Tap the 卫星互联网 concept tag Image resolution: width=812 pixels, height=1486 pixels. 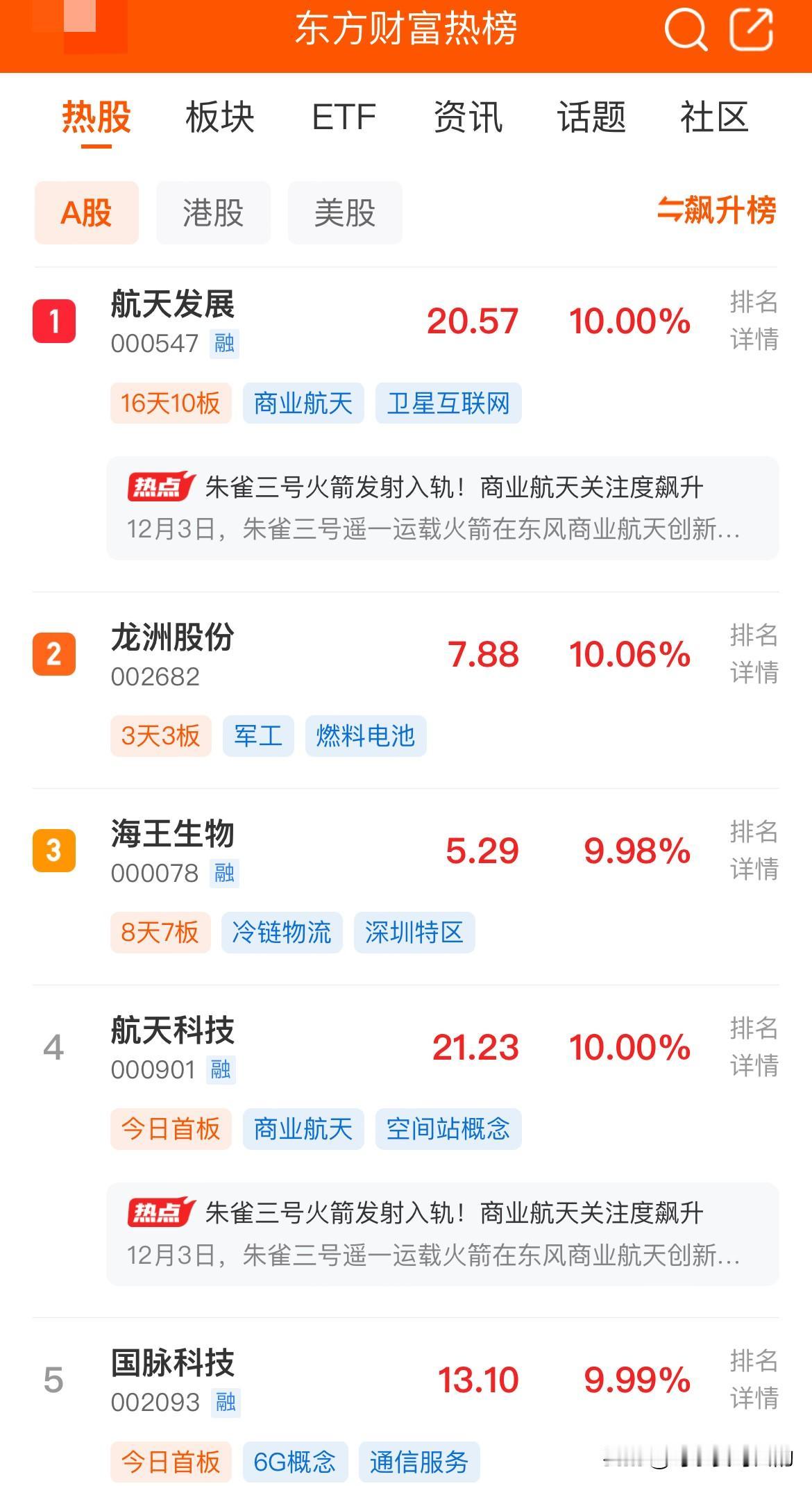(x=450, y=403)
